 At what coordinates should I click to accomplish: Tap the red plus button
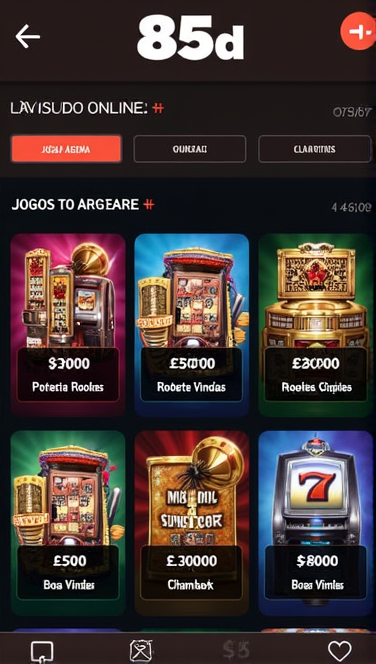tap(359, 31)
